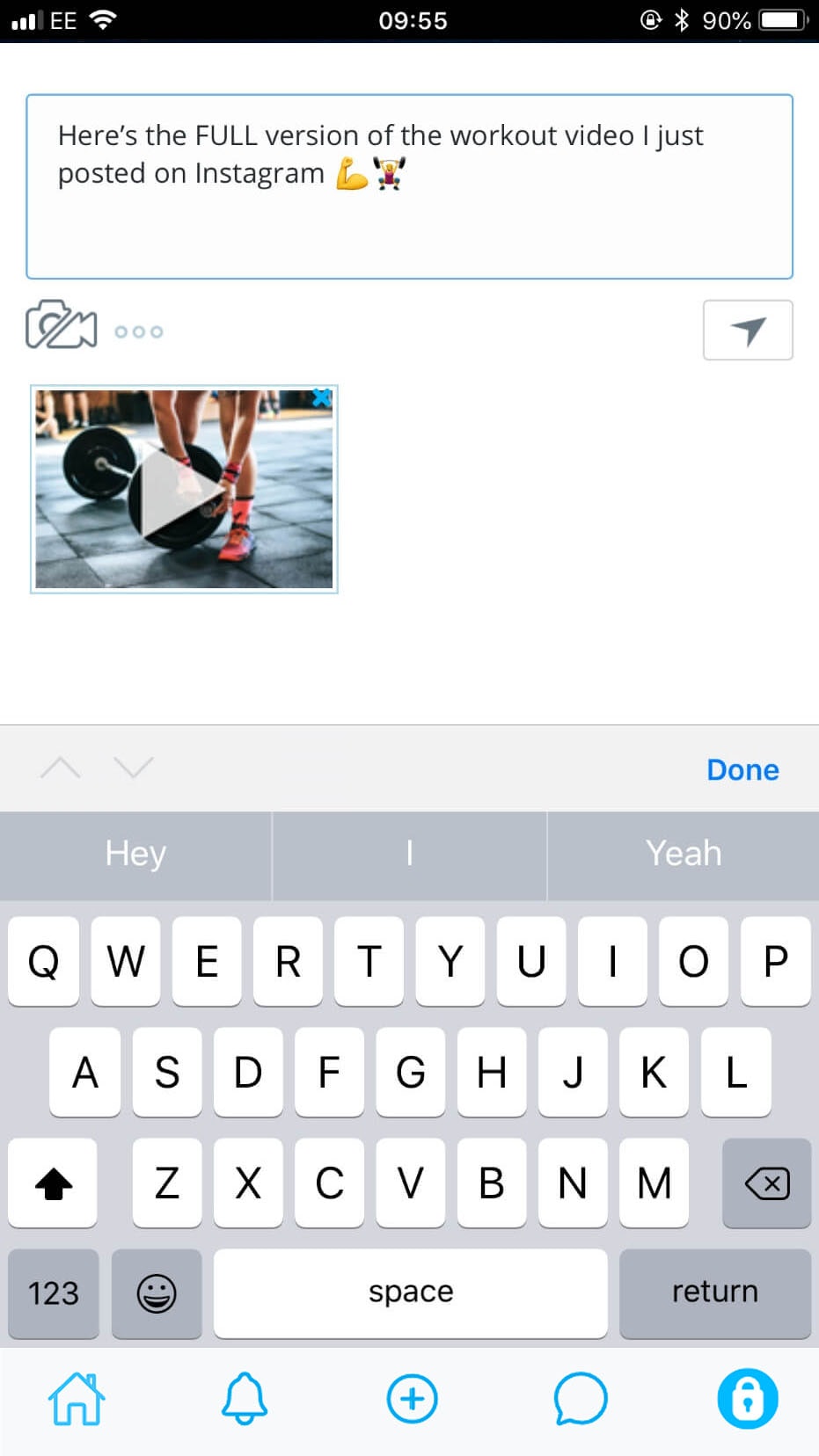Open the three-dots more options

click(139, 331)
